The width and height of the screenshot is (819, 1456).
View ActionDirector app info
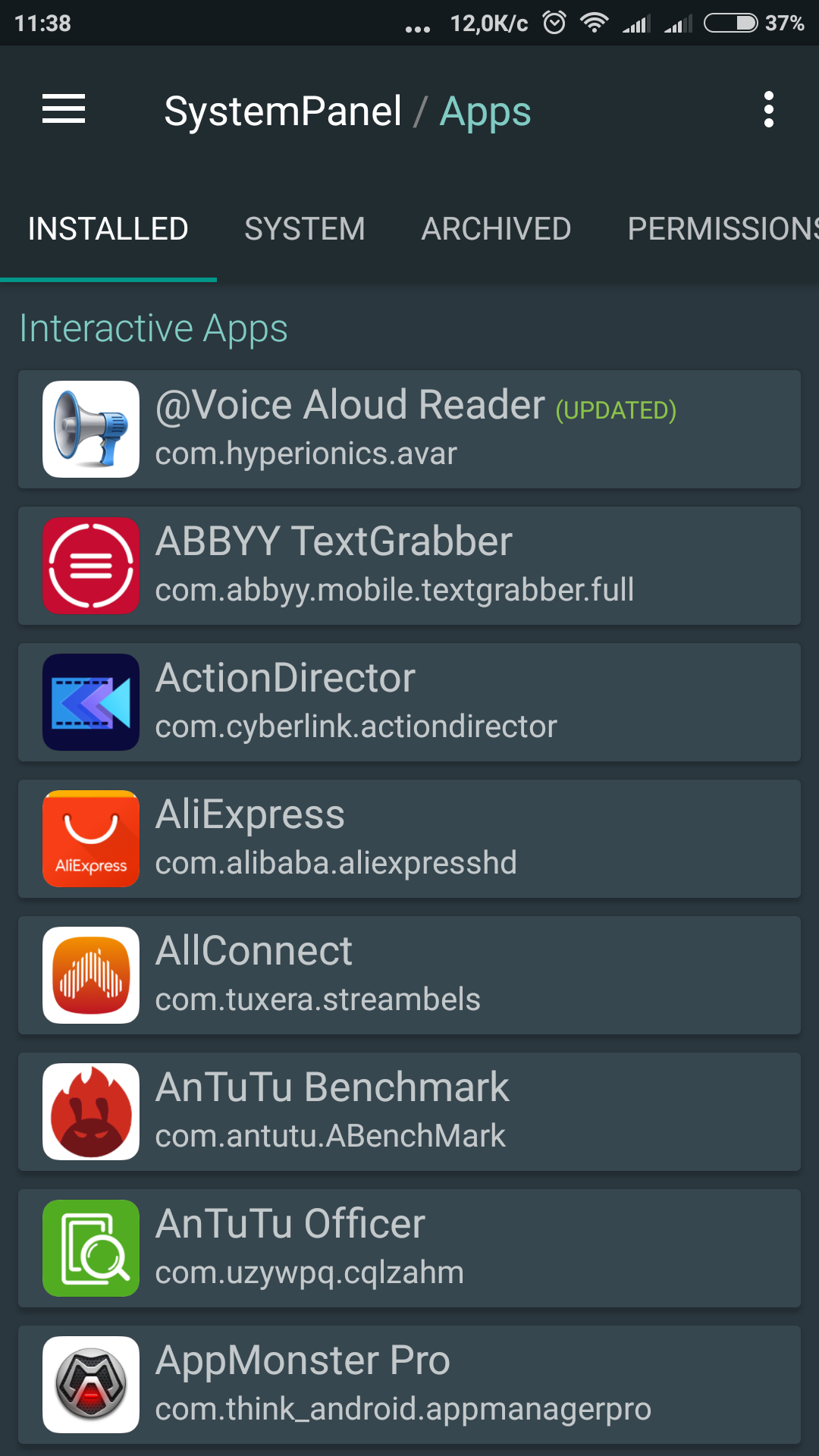pos(409,702)
